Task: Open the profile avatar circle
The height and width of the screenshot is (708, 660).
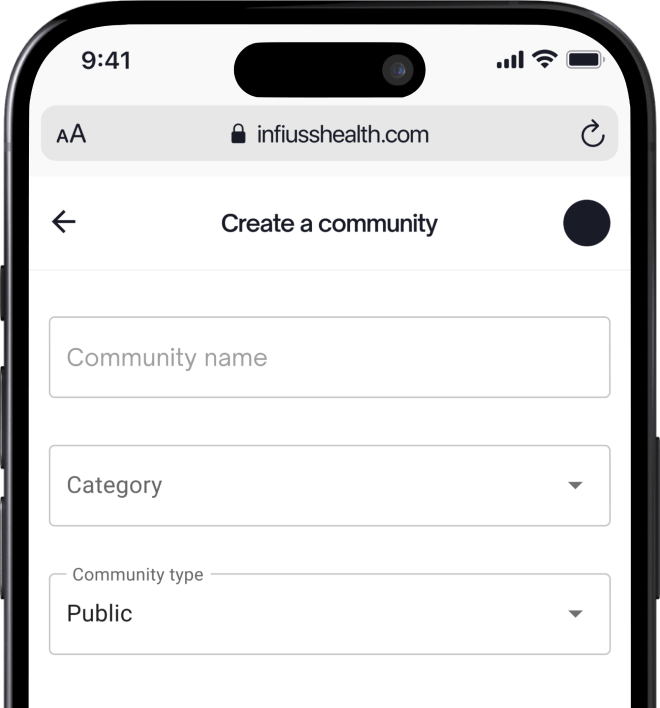Action: [x=587, y=223]
